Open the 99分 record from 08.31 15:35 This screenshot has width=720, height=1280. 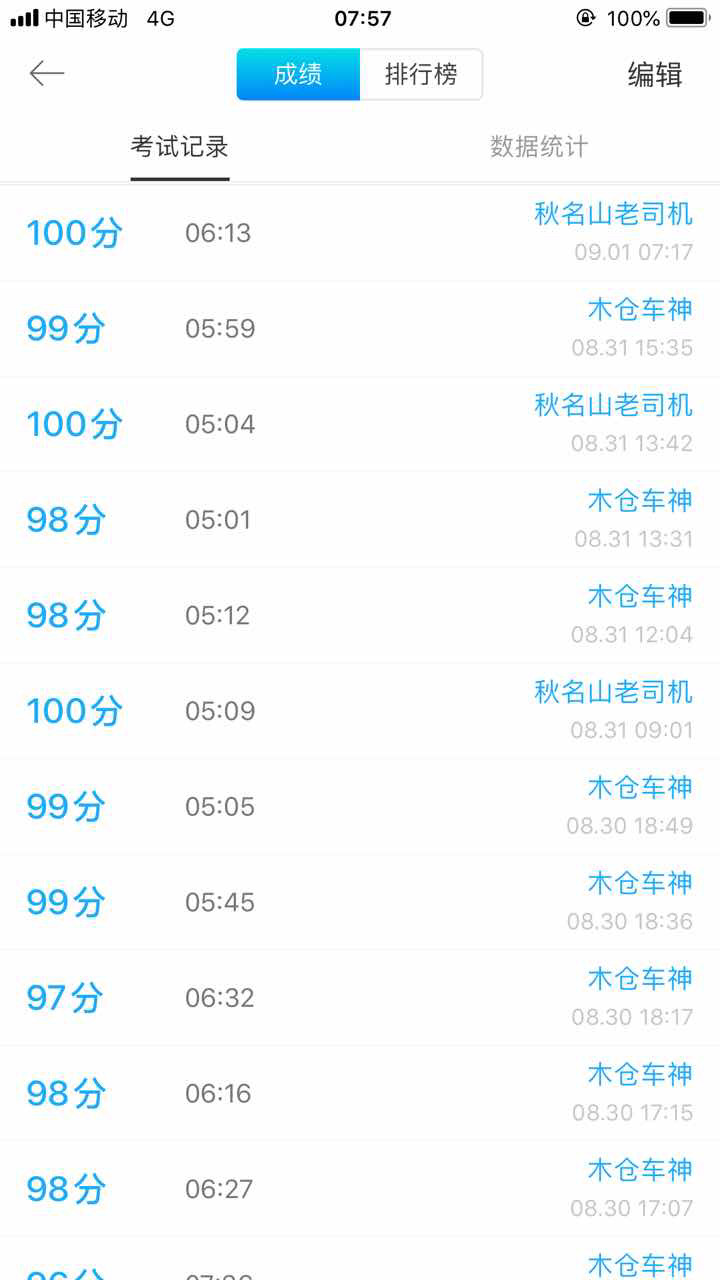point(360,329)
